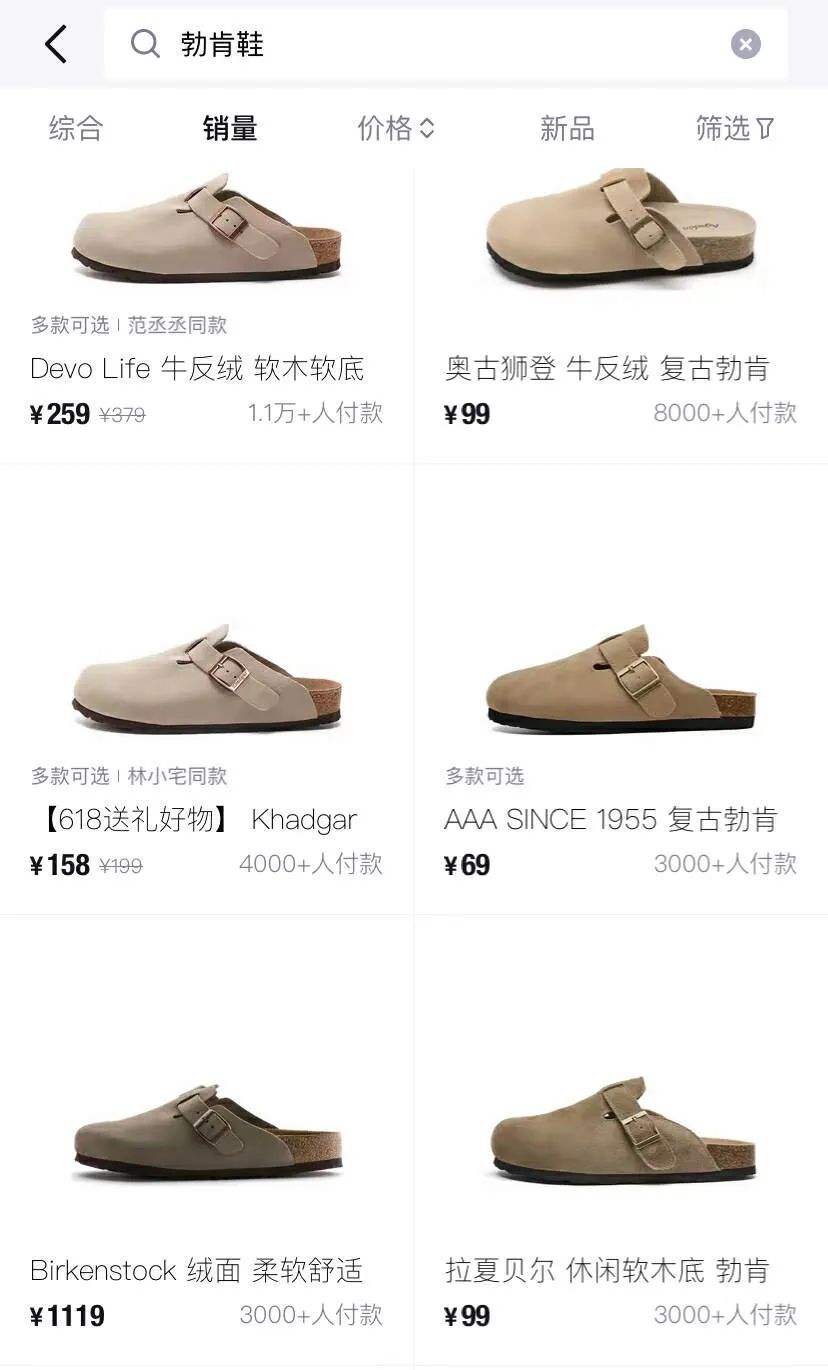Open the 拉夏贝尔 休闲软木底 product
The width and height of the screenshot is (828, 1370).
(620, 1150)
